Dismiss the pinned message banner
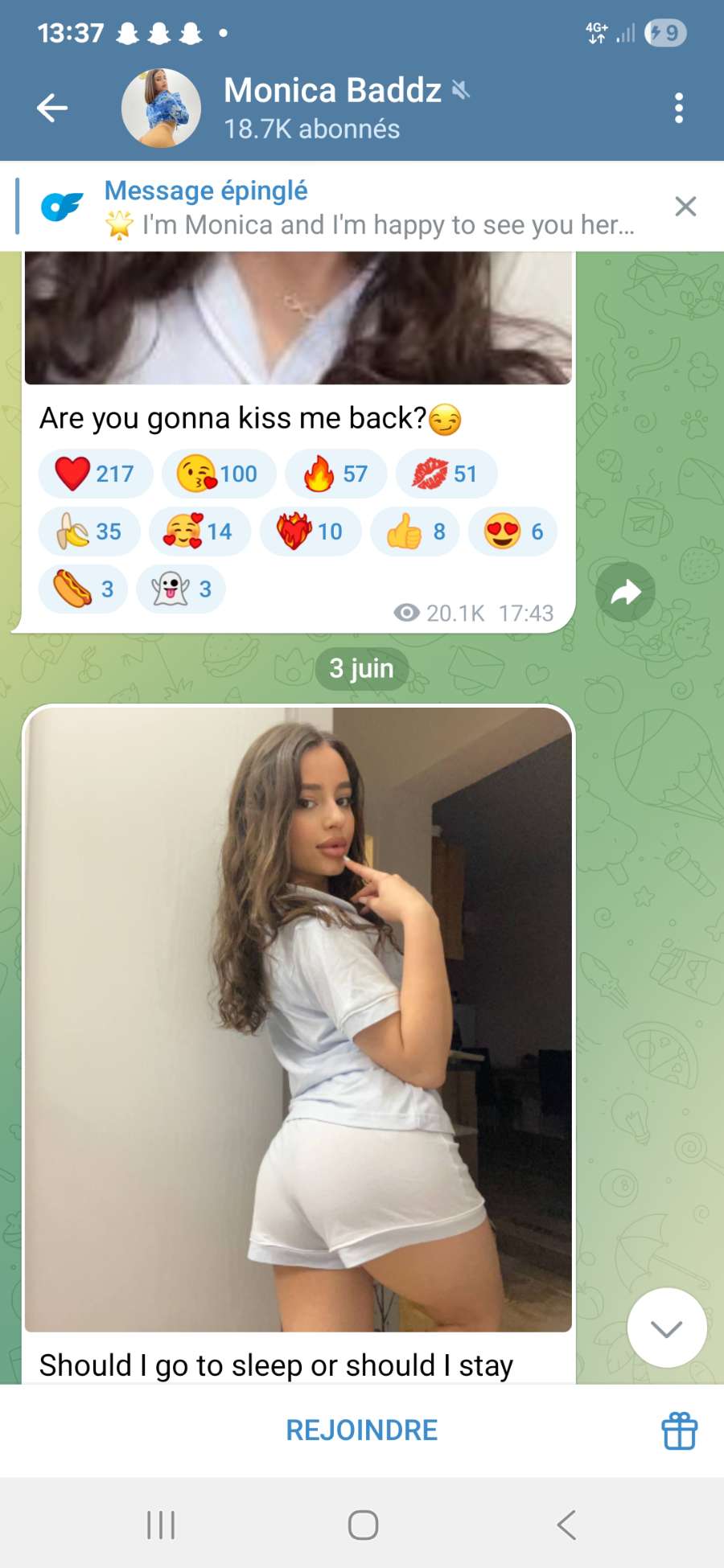Image resolution: width=724 pixels, height=1568 pixels. click(685, 207)
